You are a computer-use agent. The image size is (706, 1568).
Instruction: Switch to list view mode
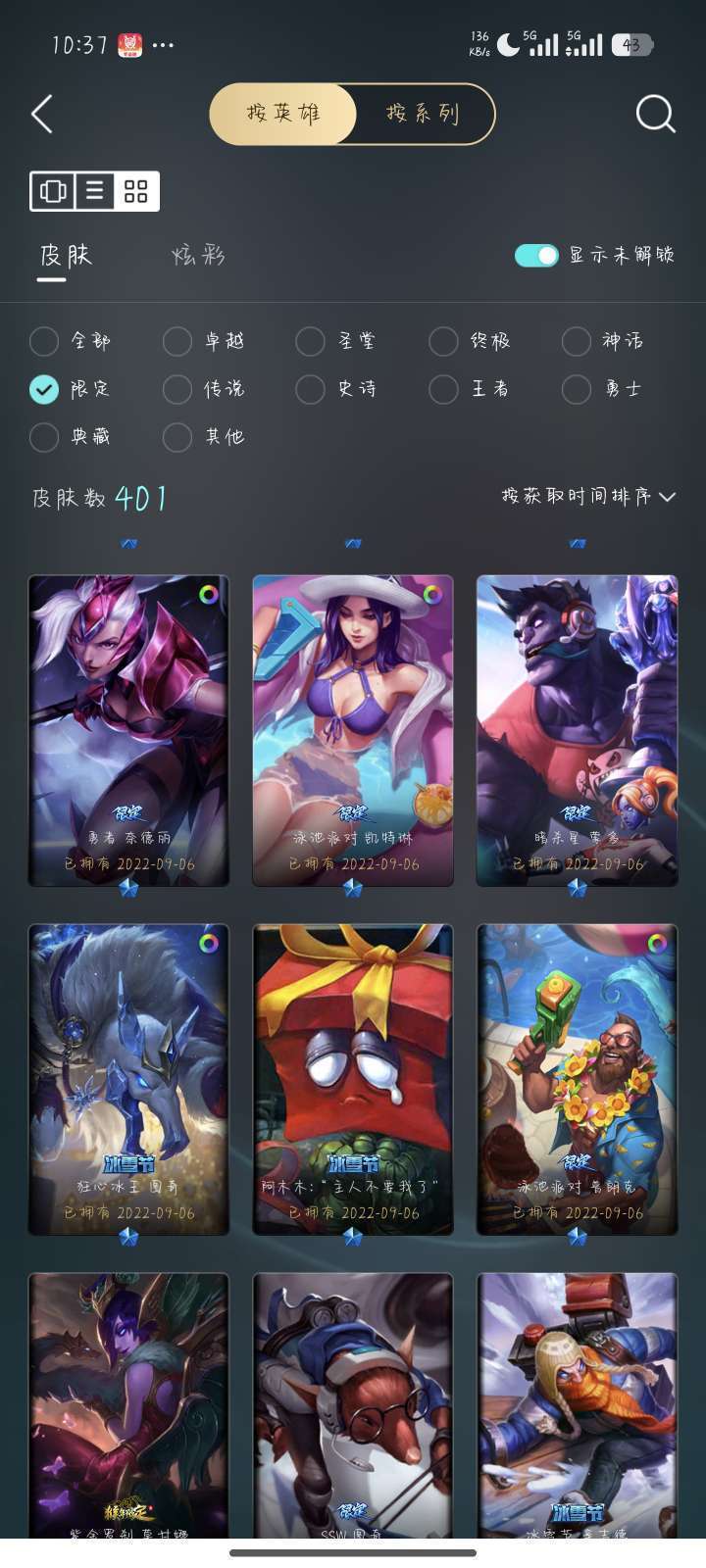coord(95,190)
